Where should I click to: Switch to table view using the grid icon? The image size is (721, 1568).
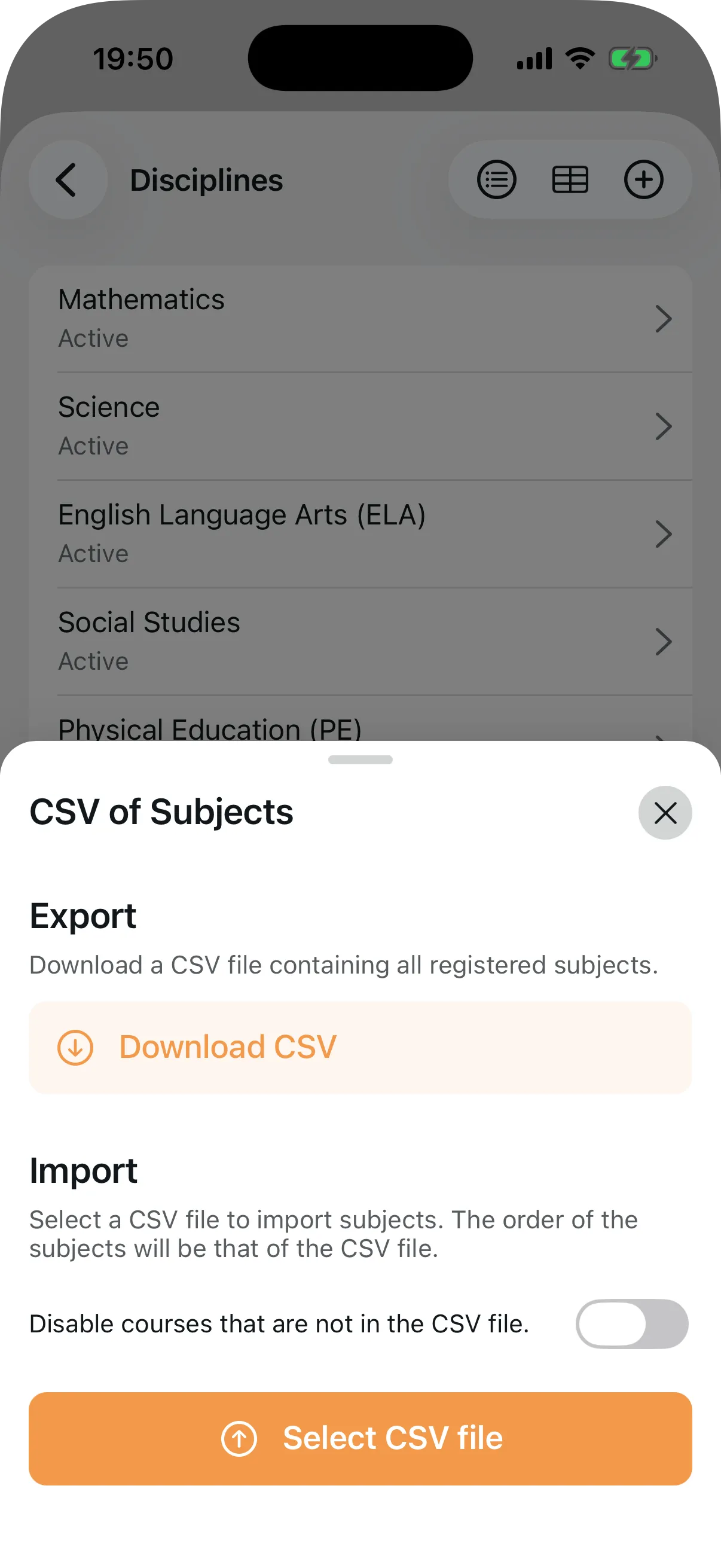click(570, 179)
